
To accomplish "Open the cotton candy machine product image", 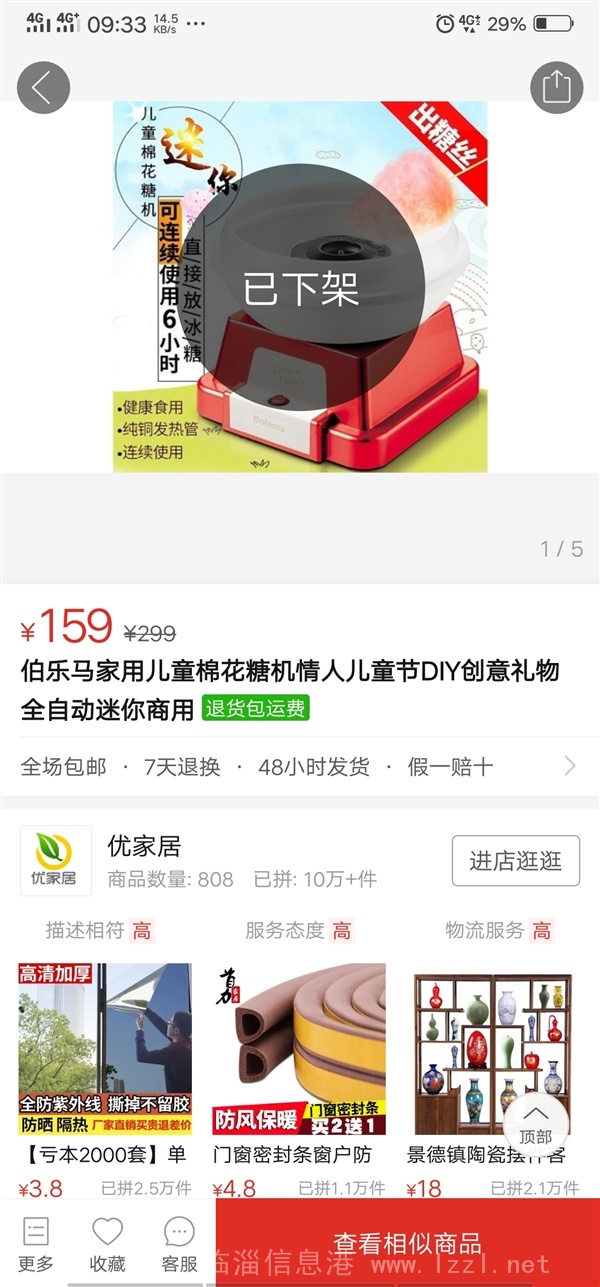I will 300,287.
